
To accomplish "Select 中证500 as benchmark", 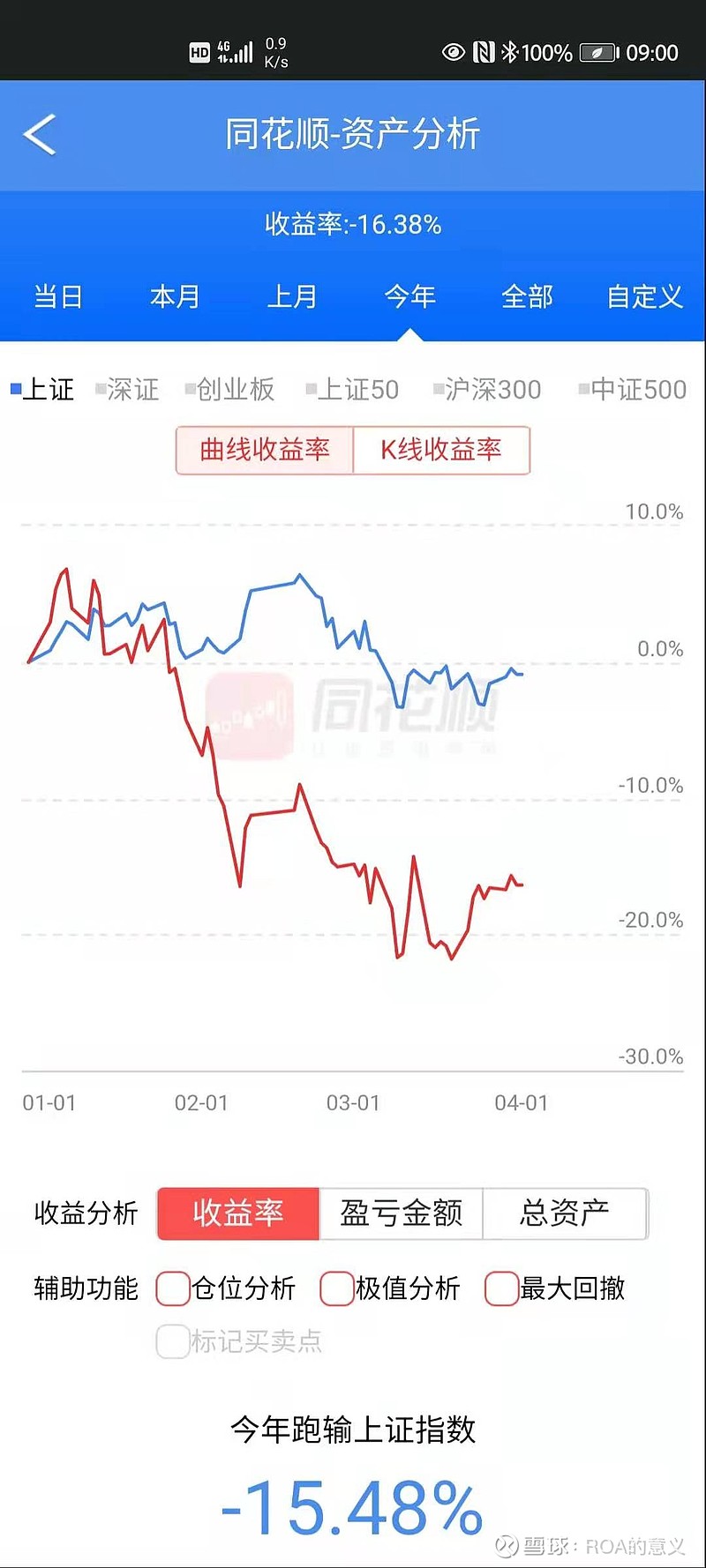I will pos(633,389).
